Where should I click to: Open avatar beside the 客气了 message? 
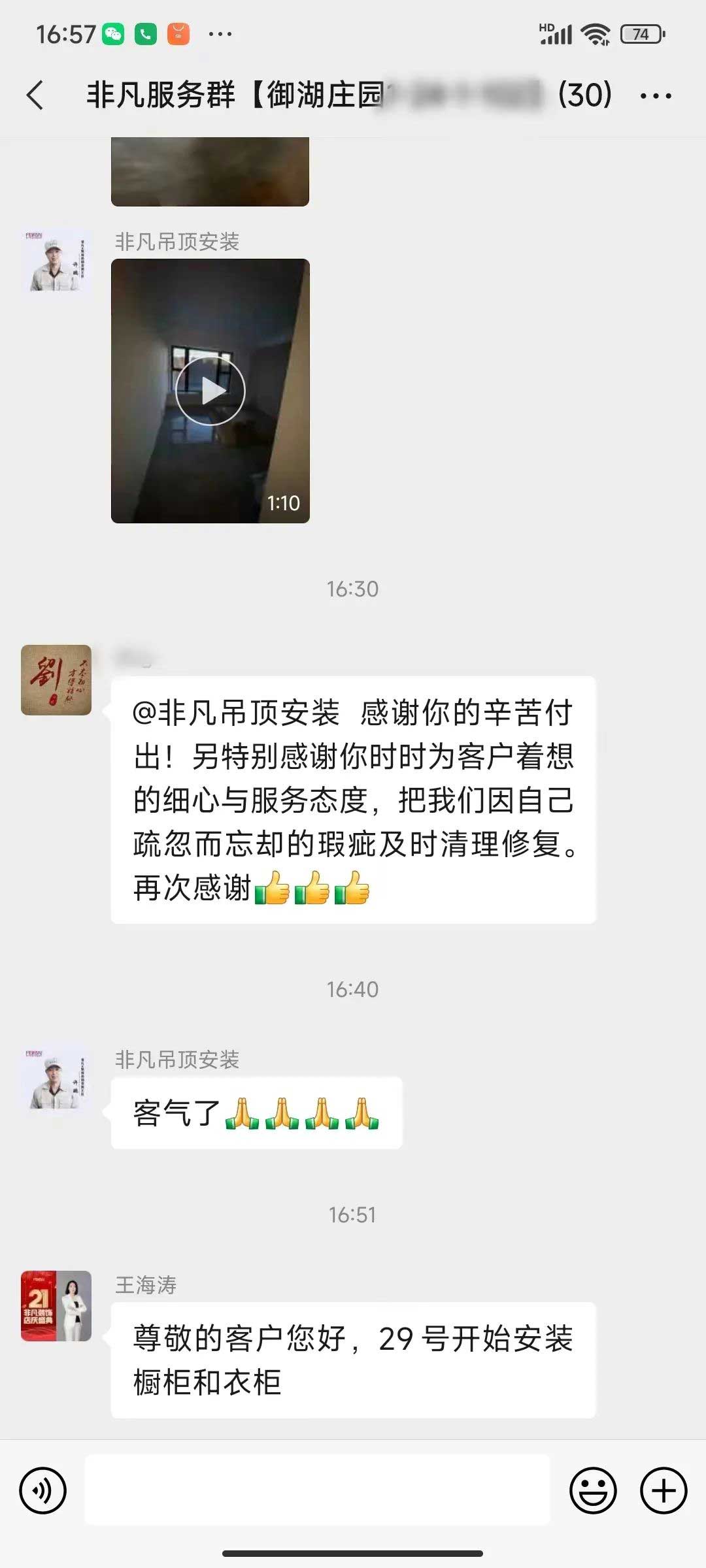pyautogui.click(x=56, y=1078)
